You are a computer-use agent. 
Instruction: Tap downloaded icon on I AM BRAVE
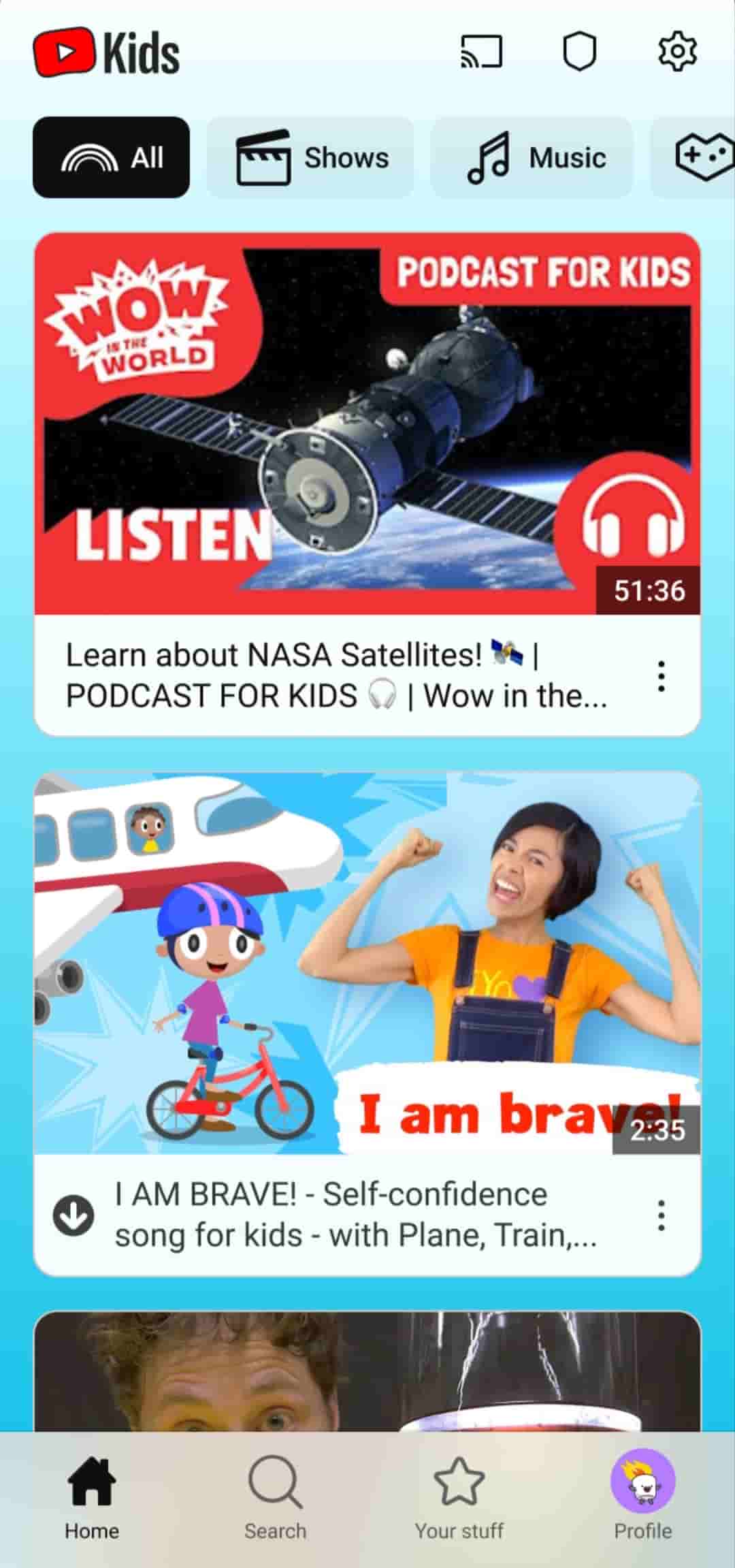(73, 1215)
